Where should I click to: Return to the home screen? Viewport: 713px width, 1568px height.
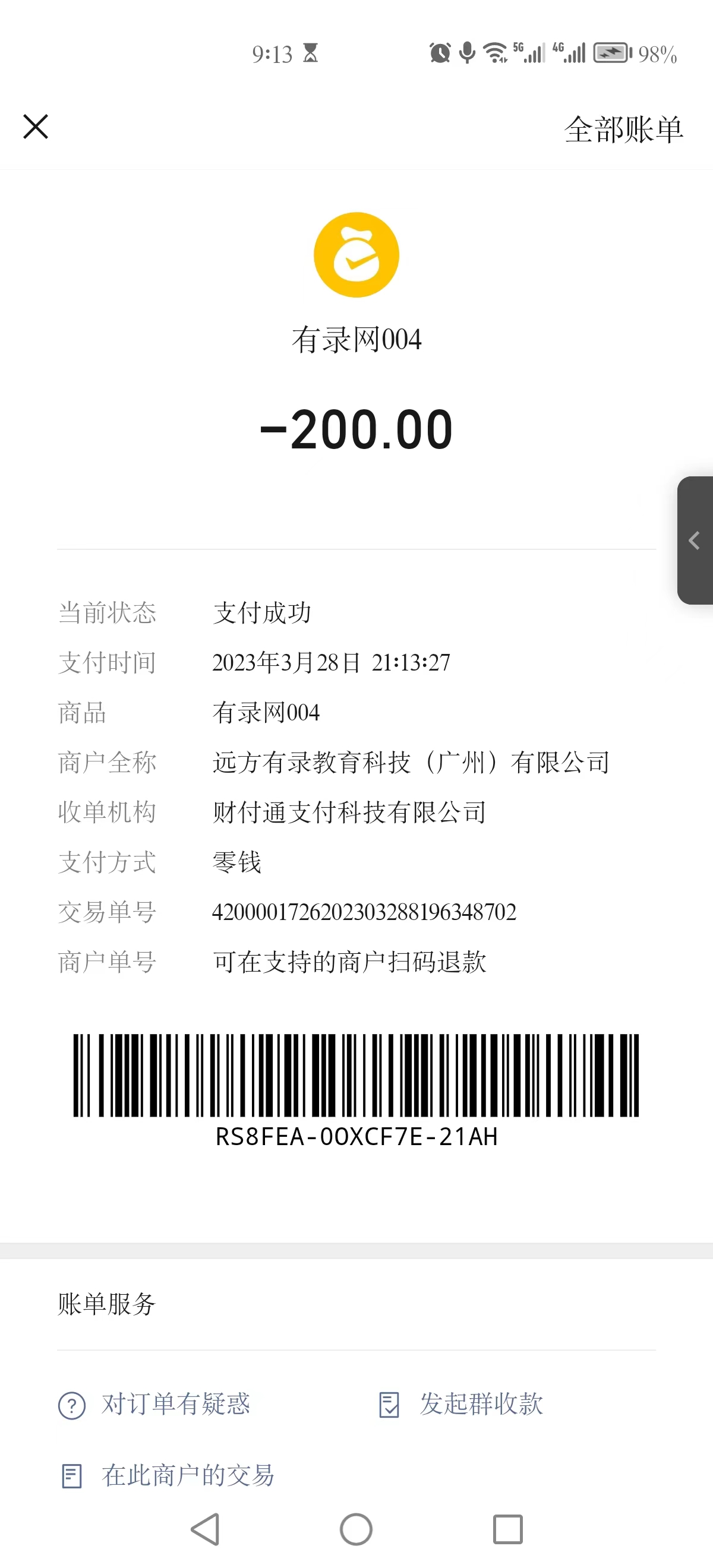pos(356,1529)
